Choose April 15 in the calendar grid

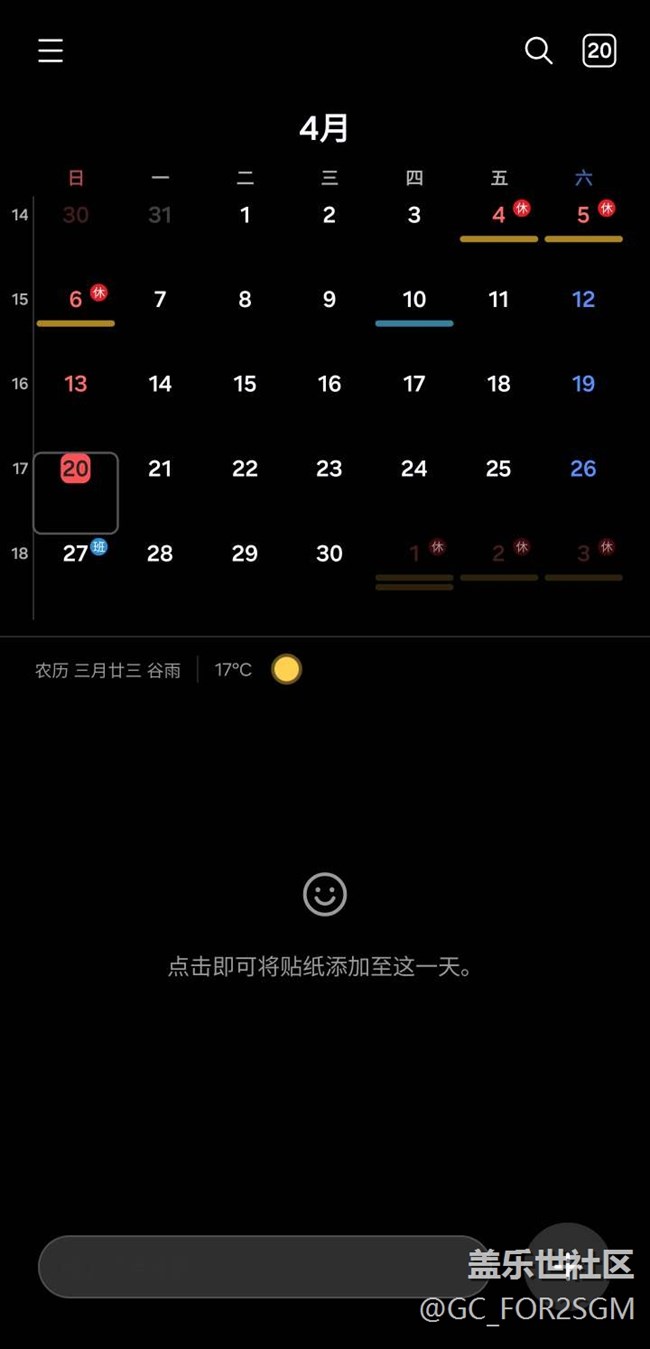click(245, 384)
